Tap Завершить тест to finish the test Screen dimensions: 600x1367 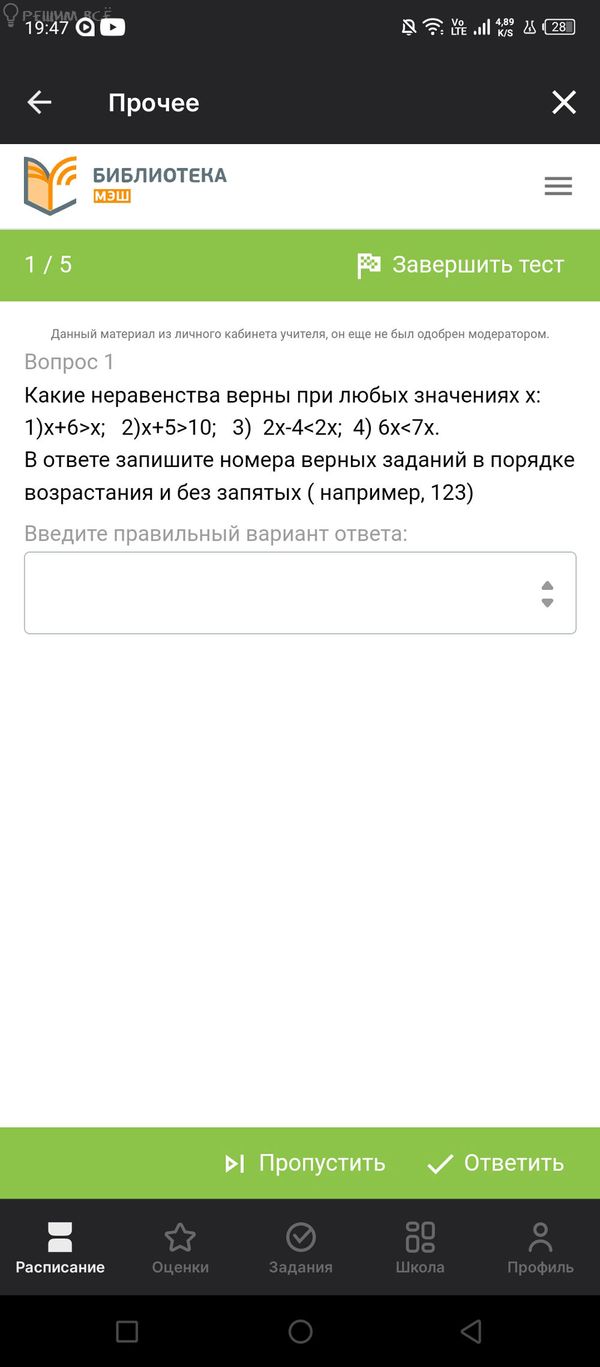pos(461,265)
